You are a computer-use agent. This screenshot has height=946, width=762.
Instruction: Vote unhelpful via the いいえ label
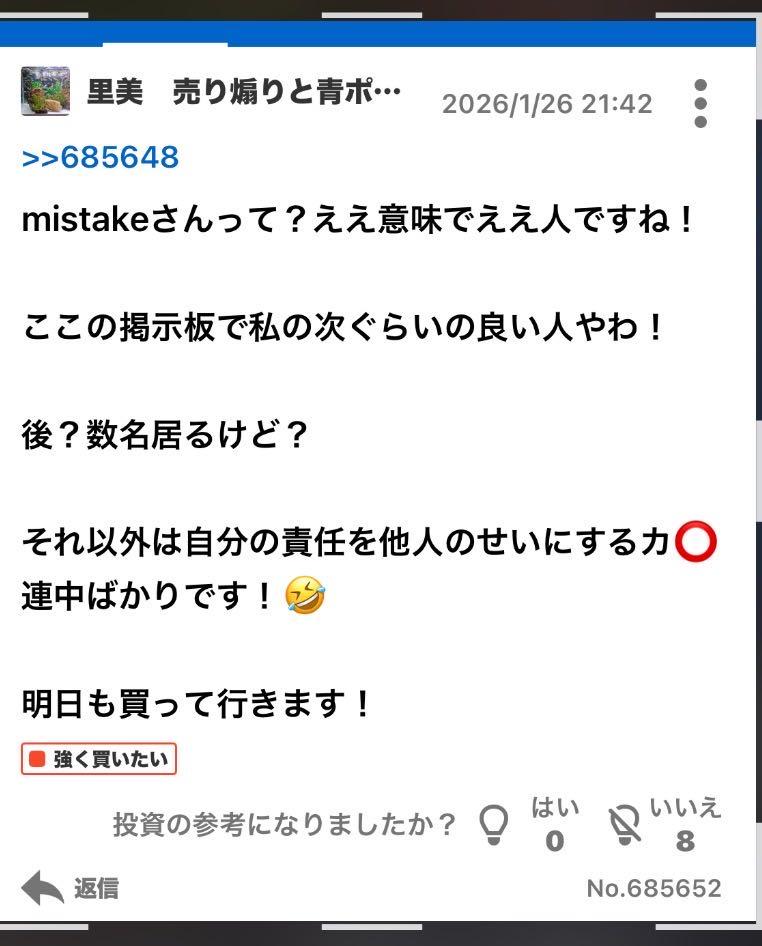tap(684, 808)
